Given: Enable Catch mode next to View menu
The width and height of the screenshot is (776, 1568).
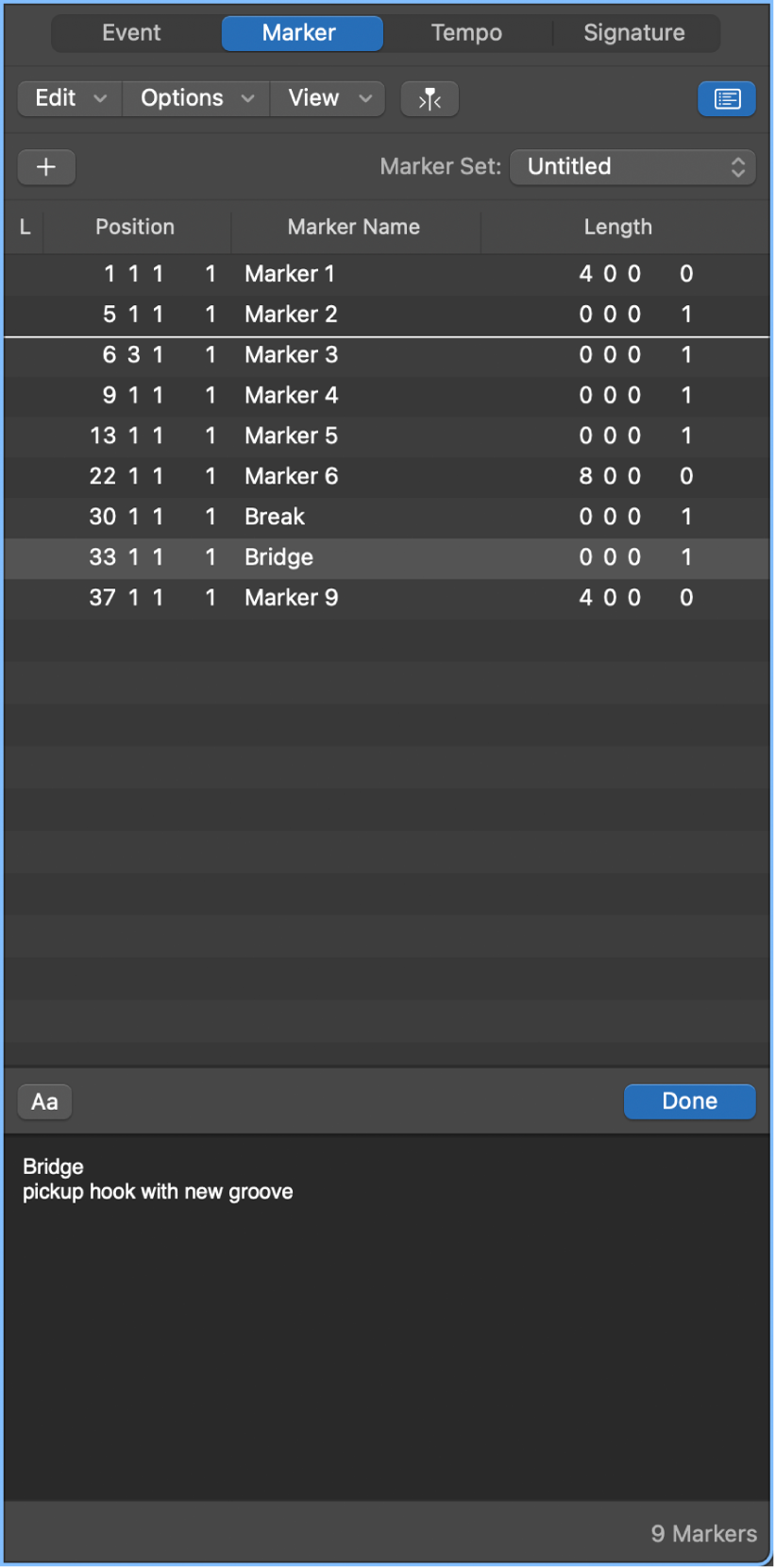Looking at the screenshot, I should 430,98.
